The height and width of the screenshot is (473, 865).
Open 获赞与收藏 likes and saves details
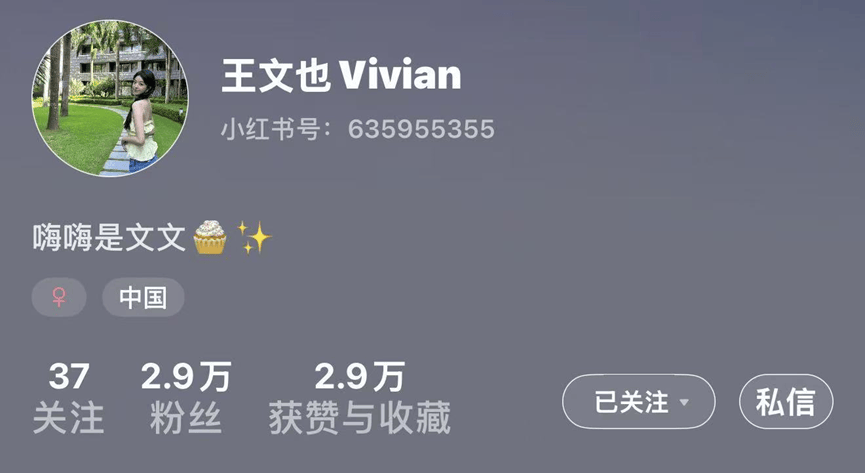[359, 398]
